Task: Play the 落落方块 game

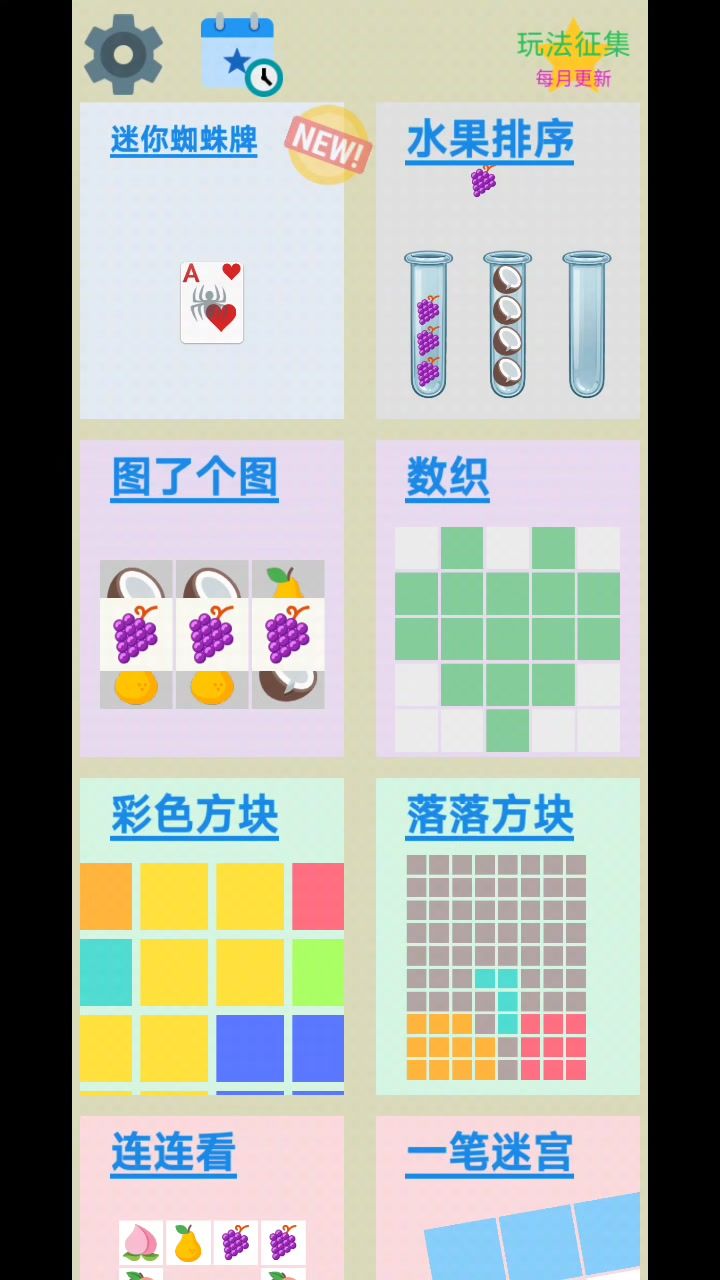Action: [x=508, y=936]
